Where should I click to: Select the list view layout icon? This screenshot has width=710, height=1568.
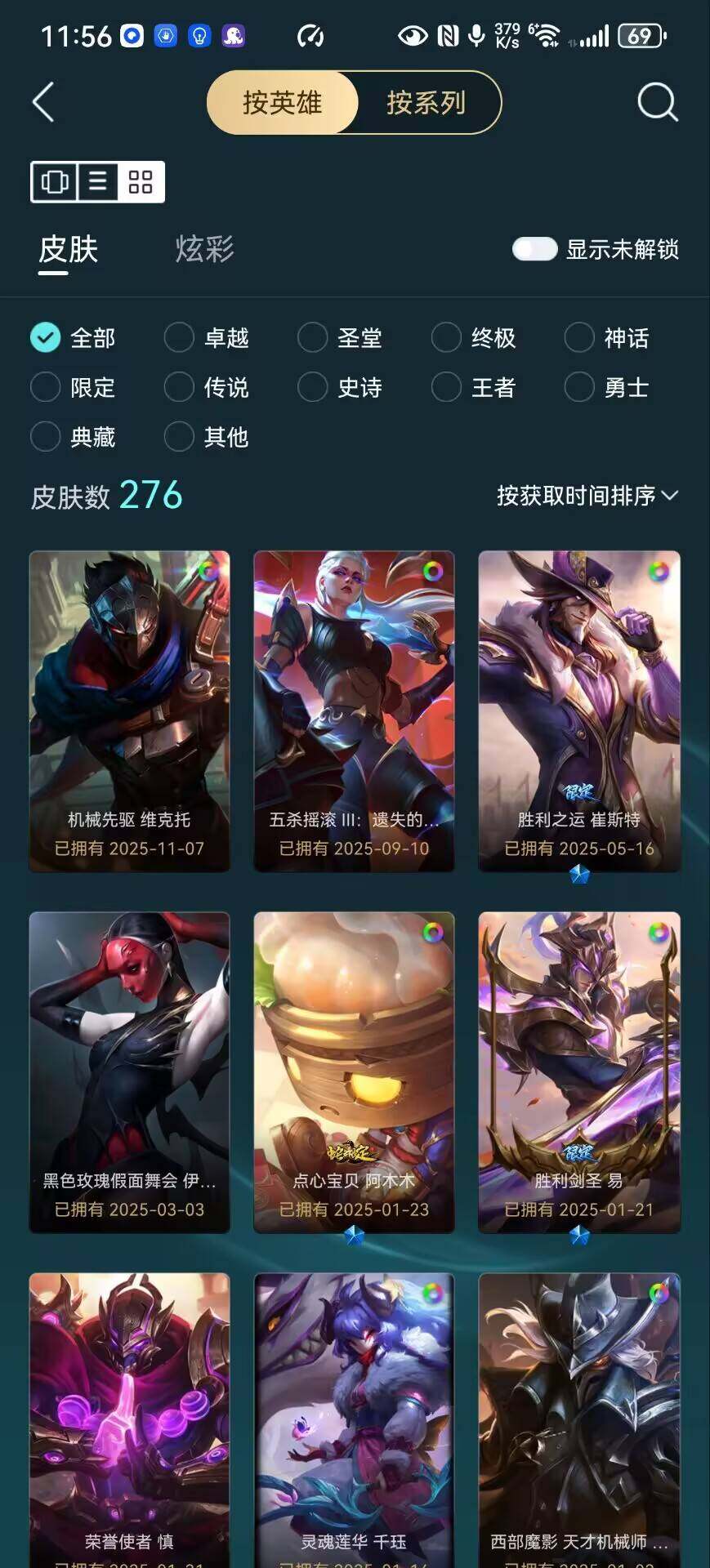coord(98,181)
